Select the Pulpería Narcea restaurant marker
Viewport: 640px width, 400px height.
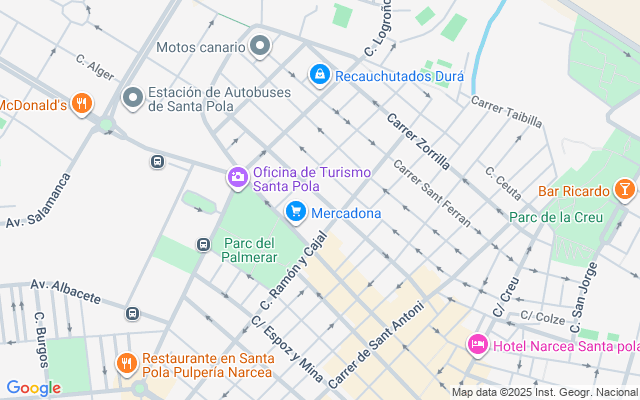click(126, 363)
